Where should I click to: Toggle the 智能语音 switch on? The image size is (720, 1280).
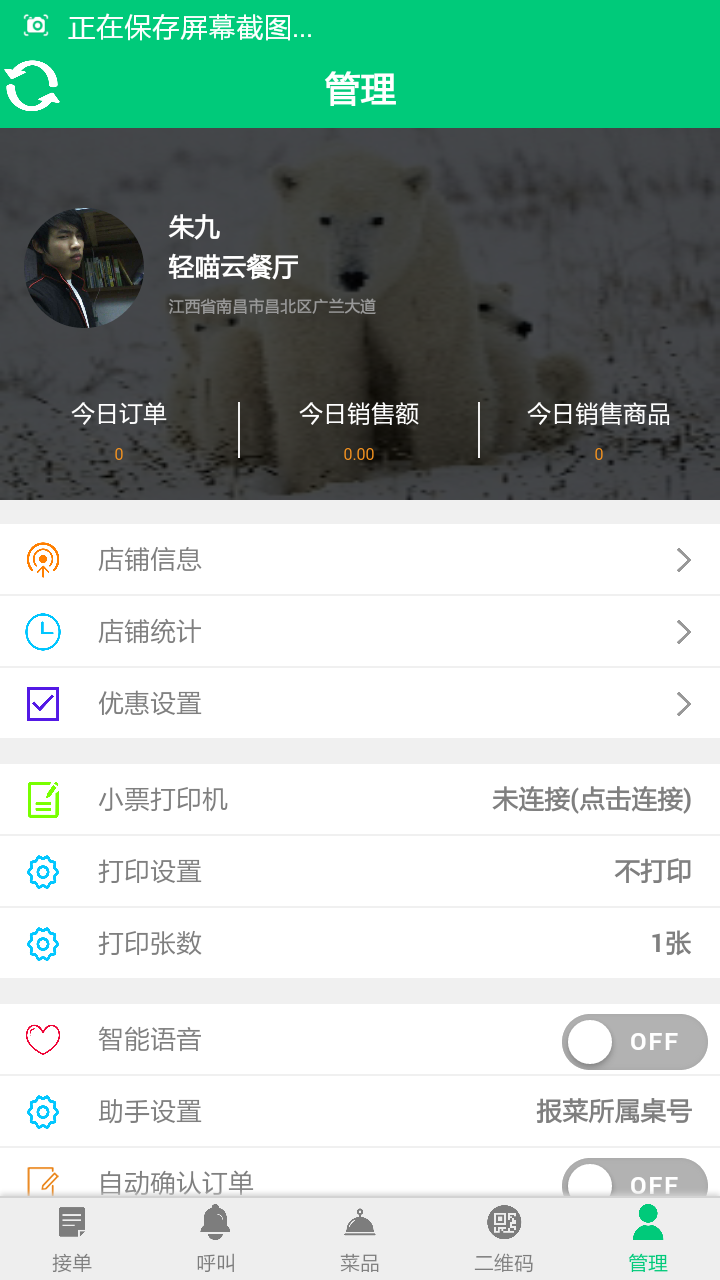634,1041
